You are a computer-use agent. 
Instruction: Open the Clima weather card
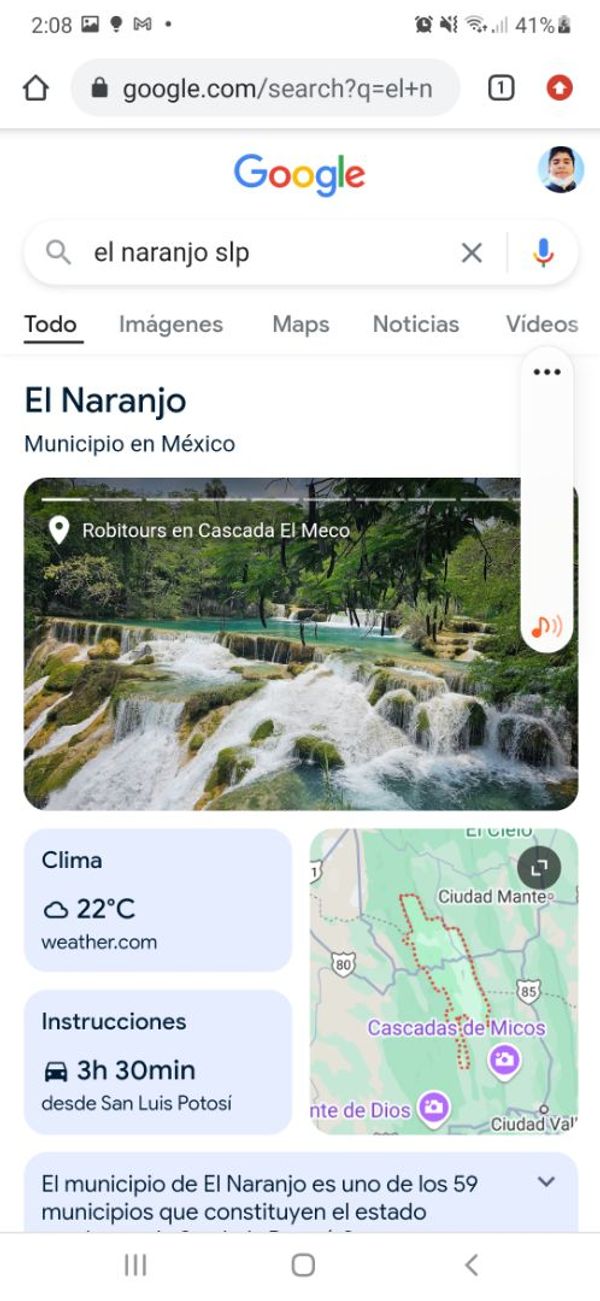click(158, 900)
